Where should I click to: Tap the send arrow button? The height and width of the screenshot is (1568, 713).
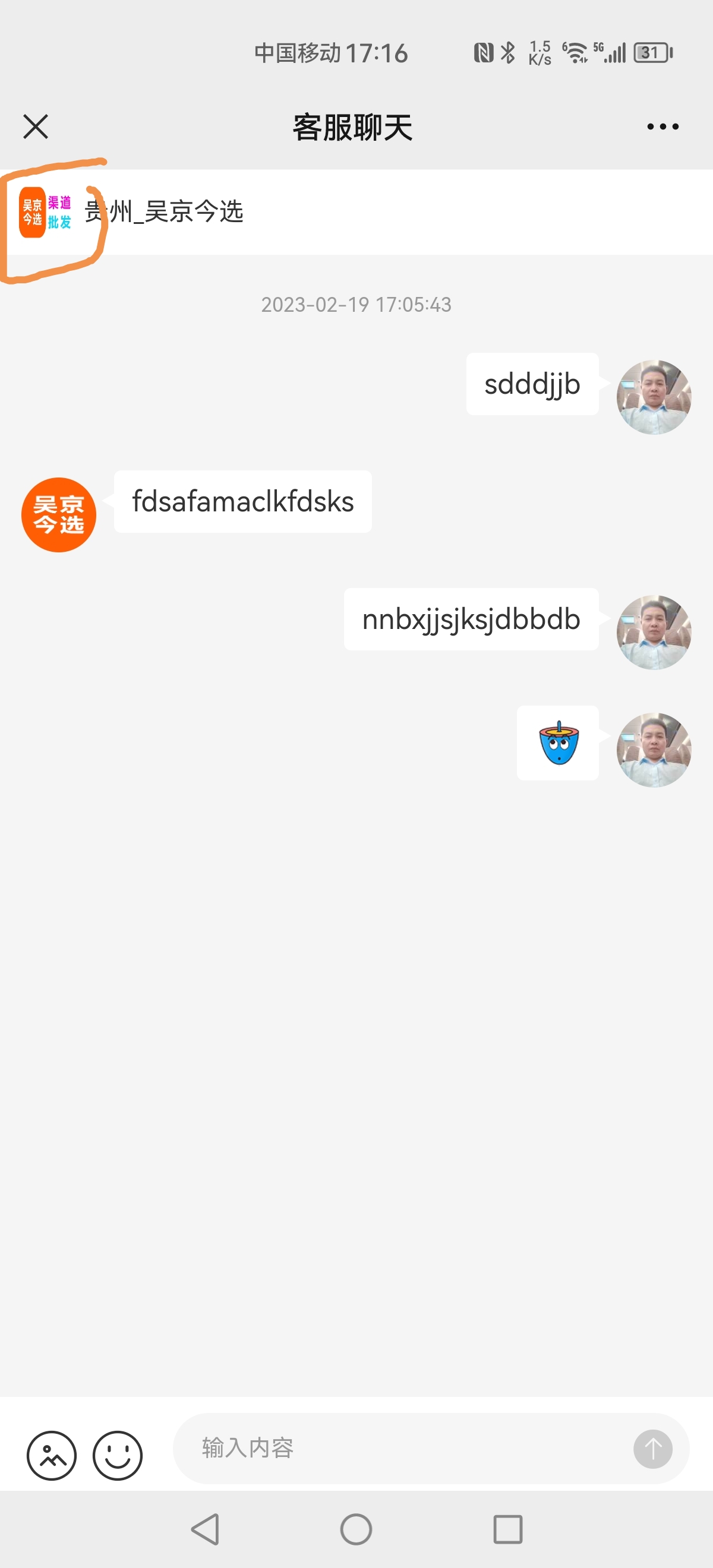653,1449
